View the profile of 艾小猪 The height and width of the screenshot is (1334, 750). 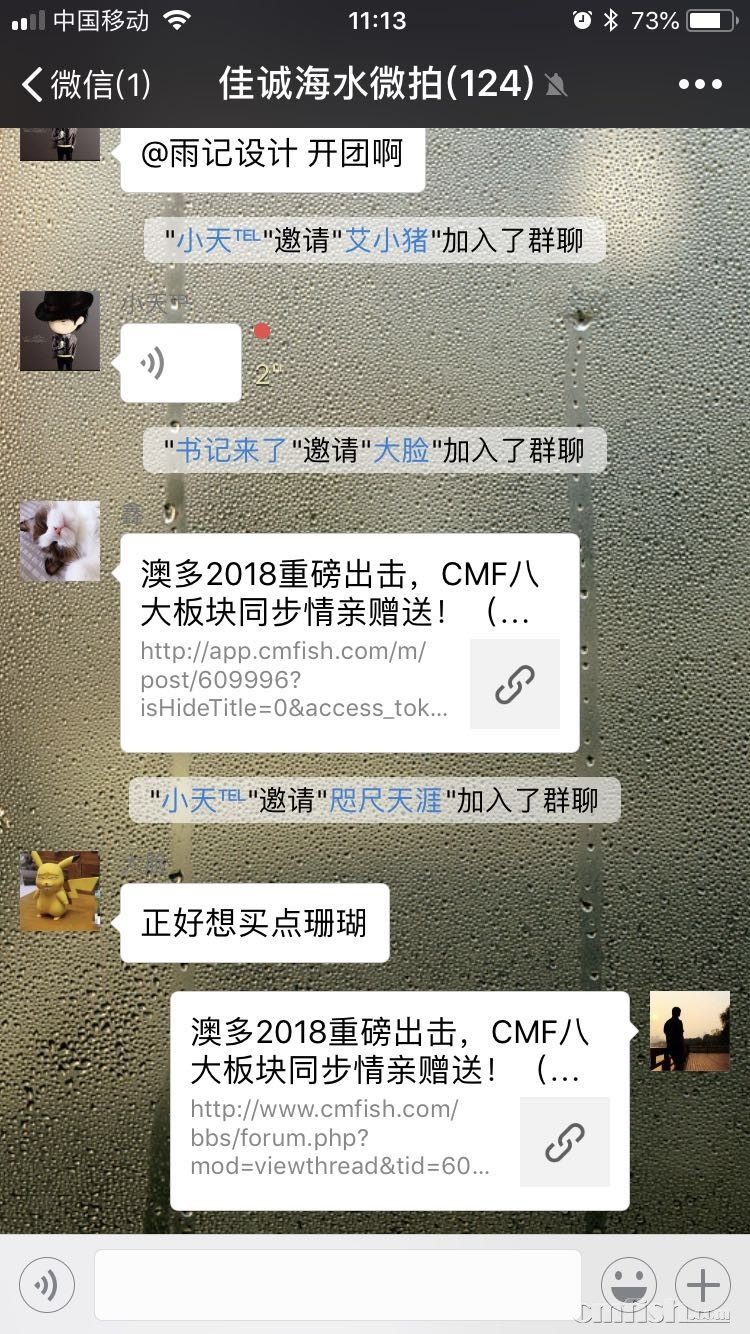pos(386,241)
